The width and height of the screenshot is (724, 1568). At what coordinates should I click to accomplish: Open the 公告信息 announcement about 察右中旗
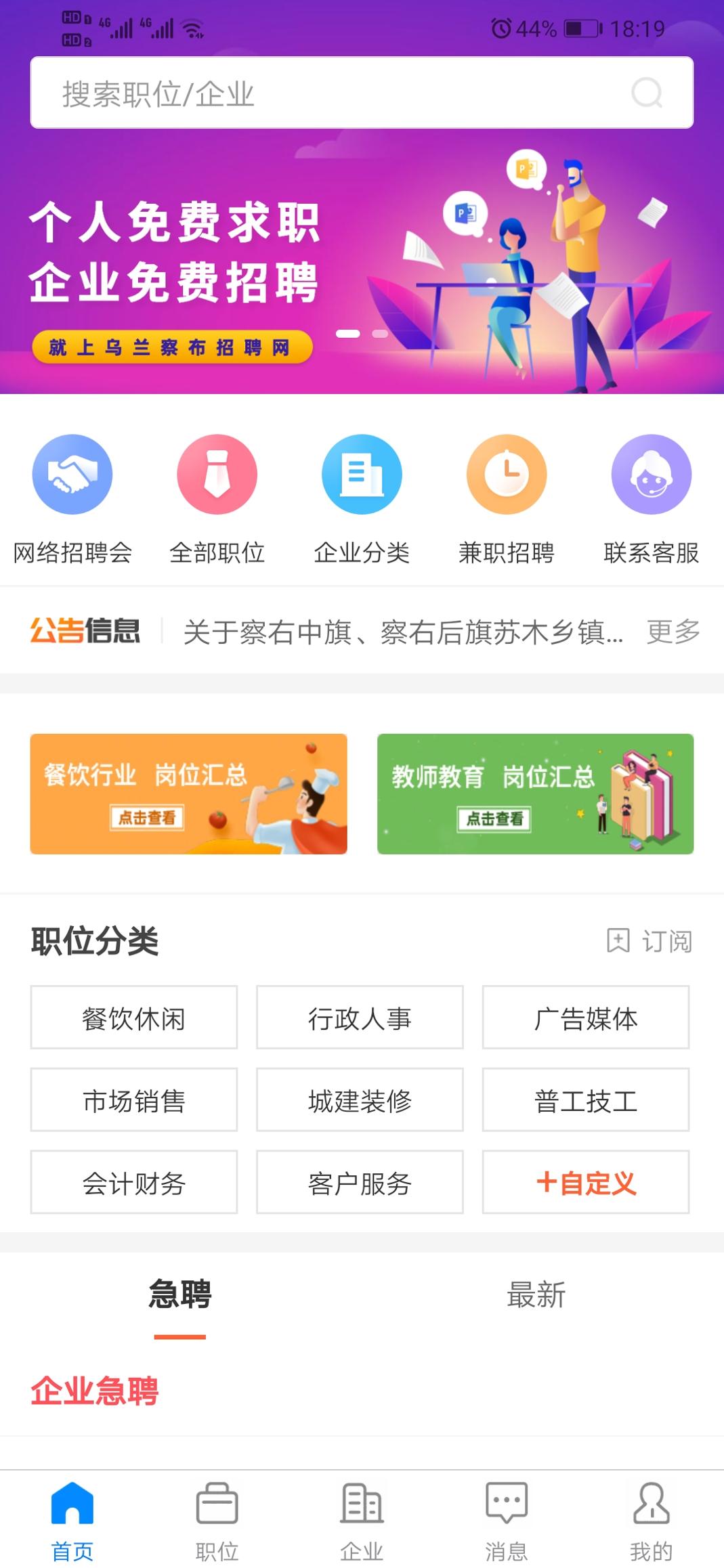[403, 632]
